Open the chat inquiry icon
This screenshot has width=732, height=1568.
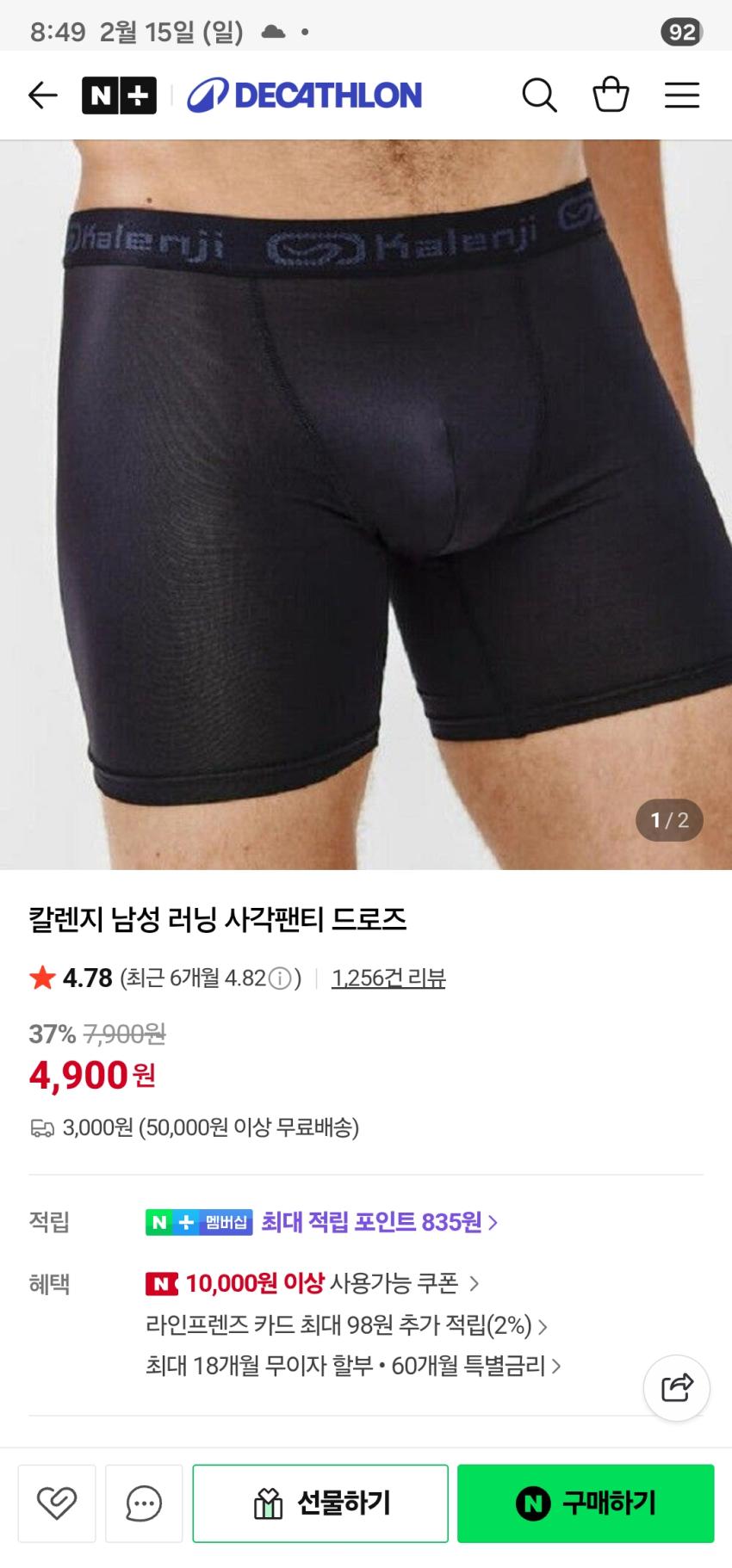[x=144, y=1503]
